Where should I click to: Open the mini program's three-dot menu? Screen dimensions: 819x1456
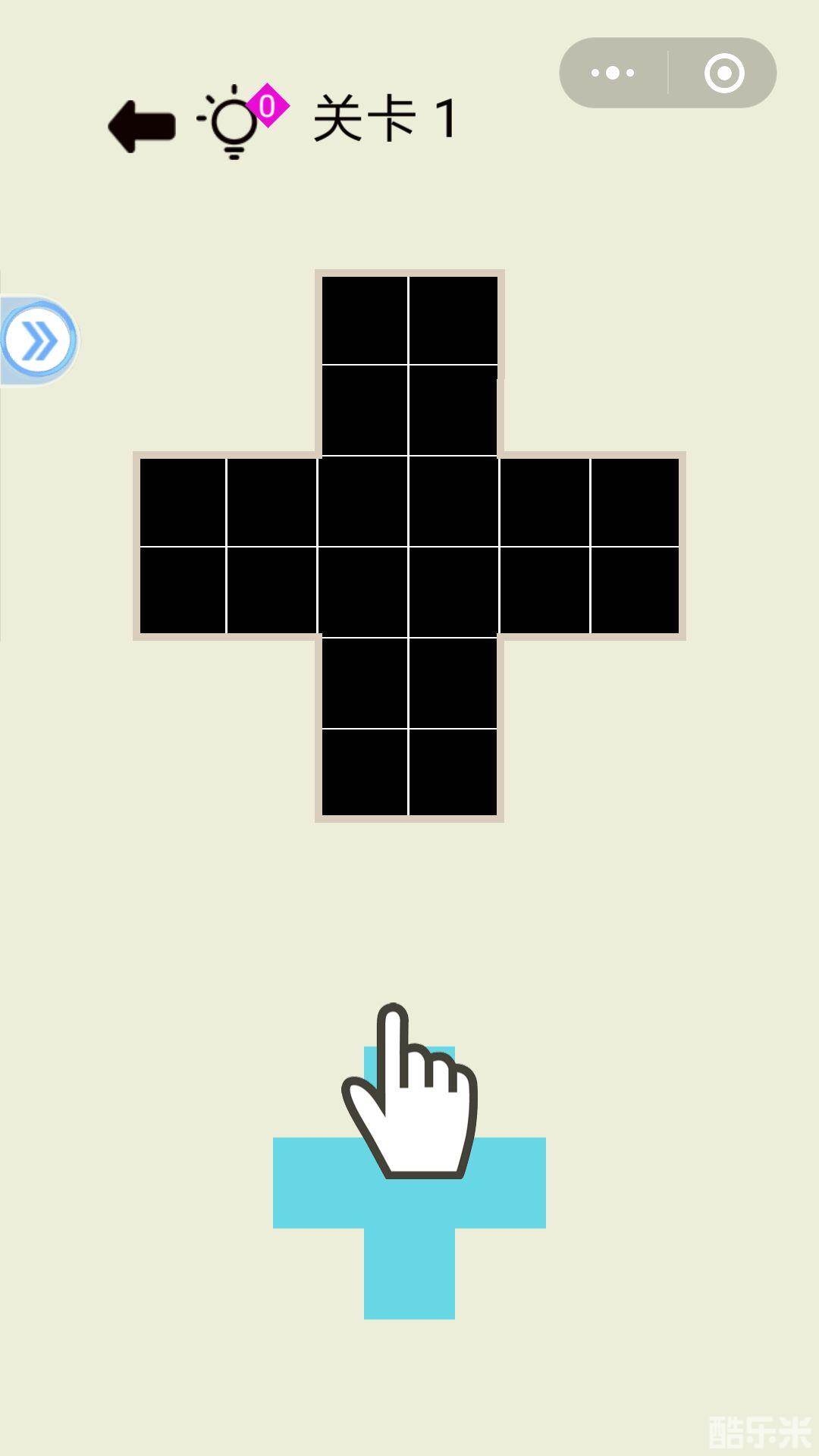click(x=613, y=73)
